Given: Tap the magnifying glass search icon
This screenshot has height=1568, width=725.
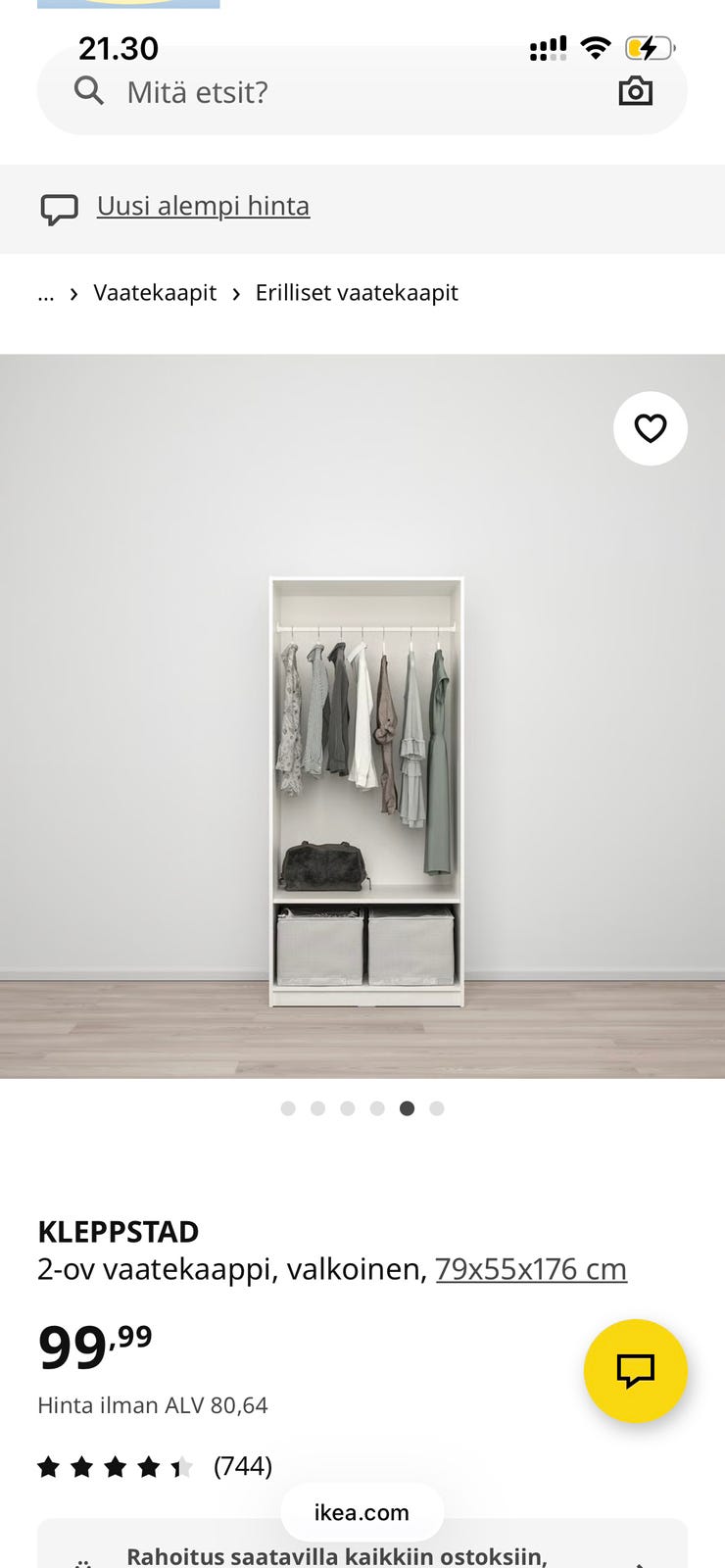Looking at the screenshot, I should coord(88,90).
